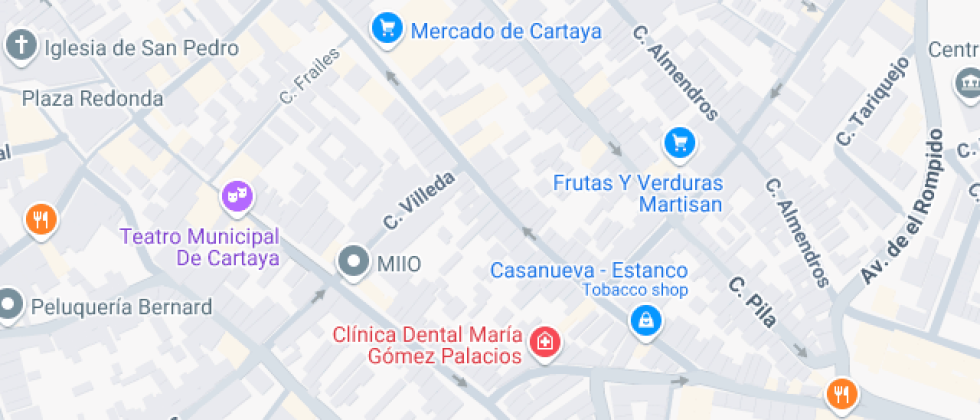Select the restaurant pin near Teatro Municipal
The width and height of the screenshot is (980, 420).
[41, 221]
